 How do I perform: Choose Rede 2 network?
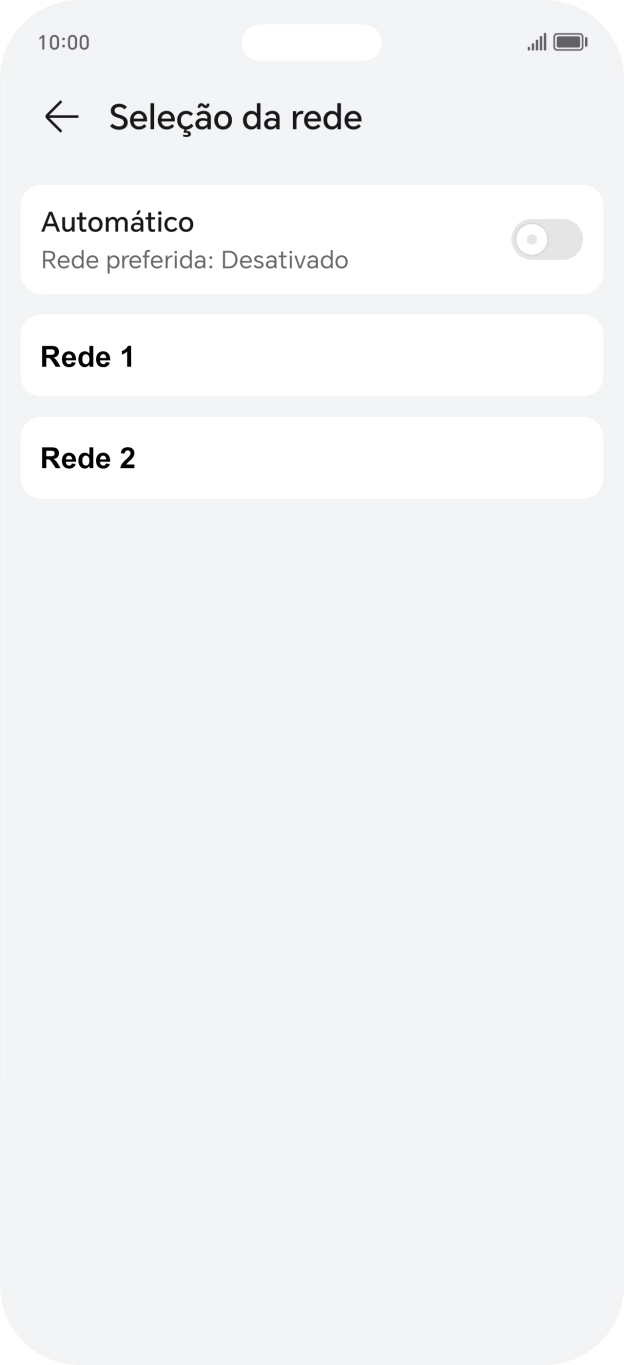point(311,458)
